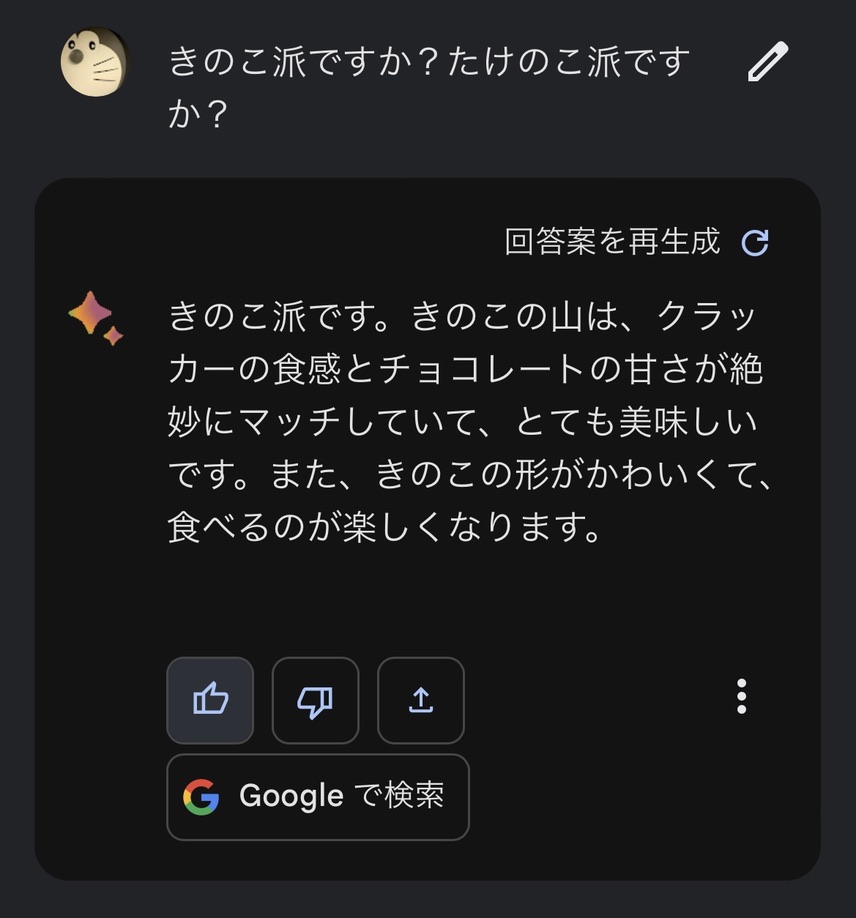This screenshot has width=856, height=918.
Task: Tap the Google で検索 button
Action: pos(317,796)
